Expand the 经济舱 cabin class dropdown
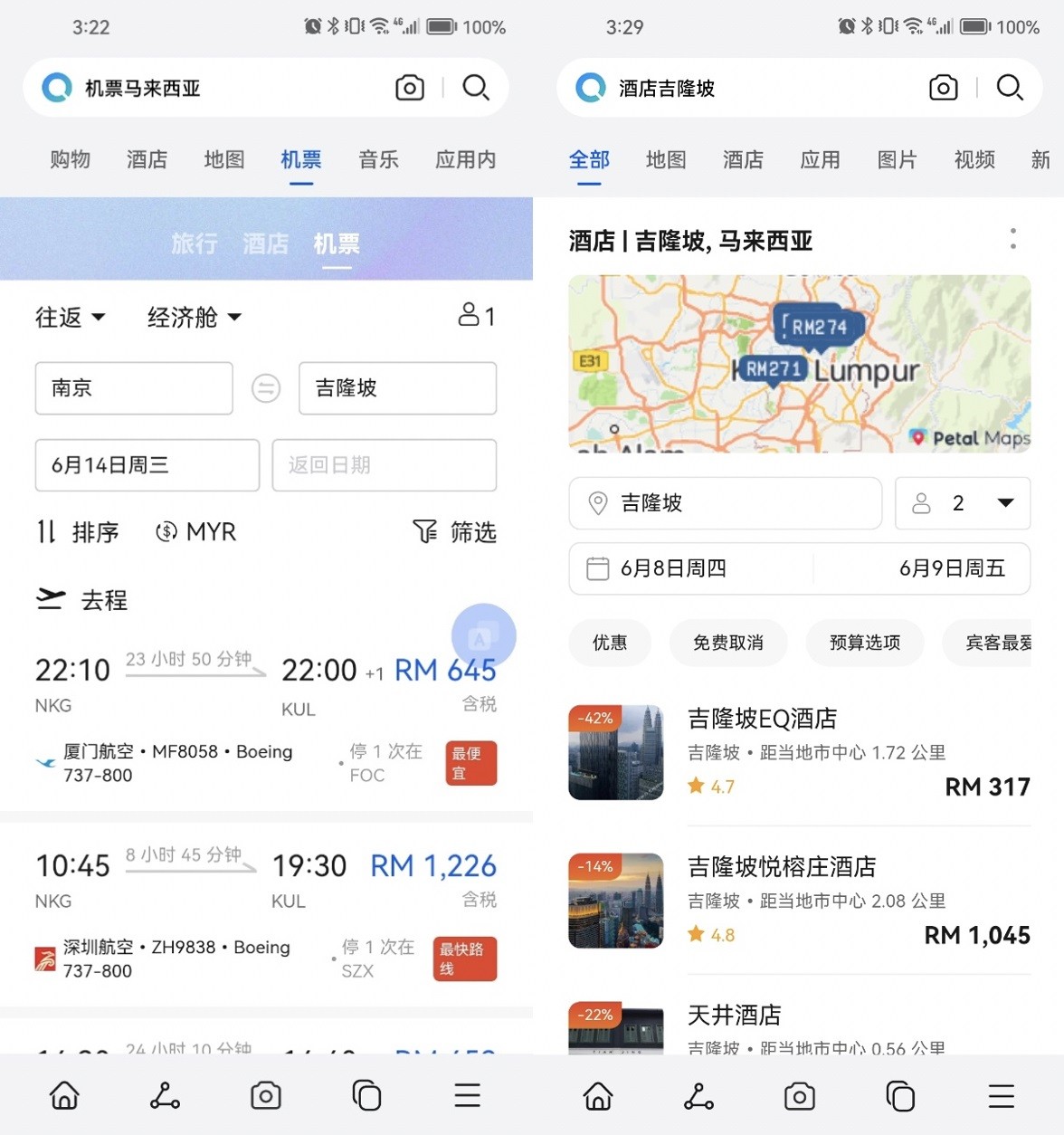The width and height of the screenshot is (1064, 1135). (x=194, y=317)
